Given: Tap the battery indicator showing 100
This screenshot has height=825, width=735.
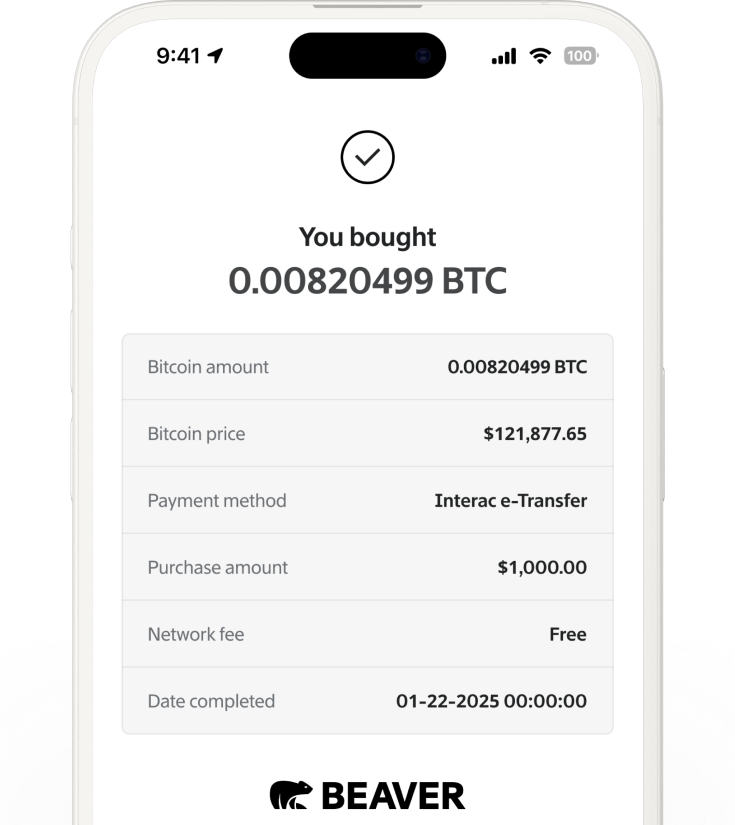Looking at the screenshot, I should [580, 56].
